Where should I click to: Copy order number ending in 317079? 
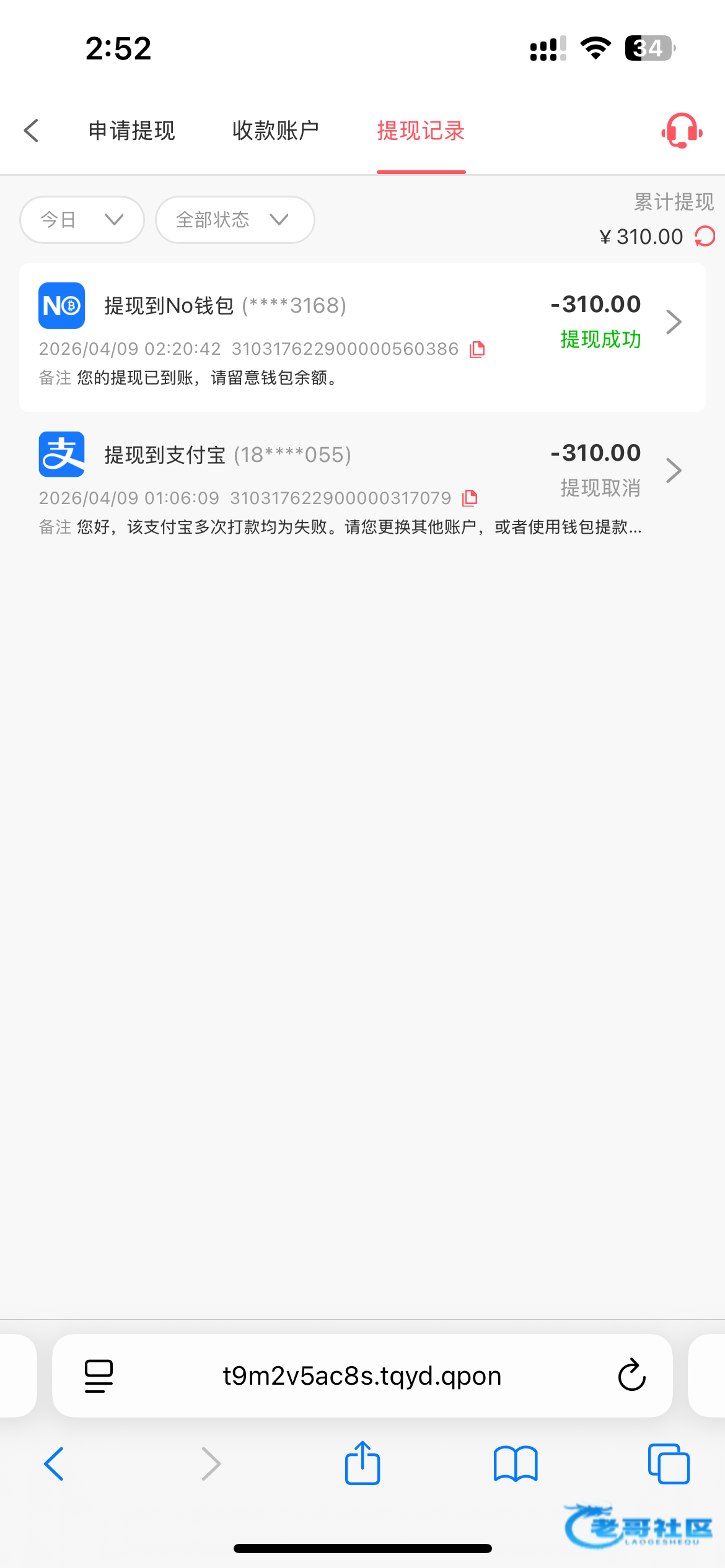click(470, 498)
